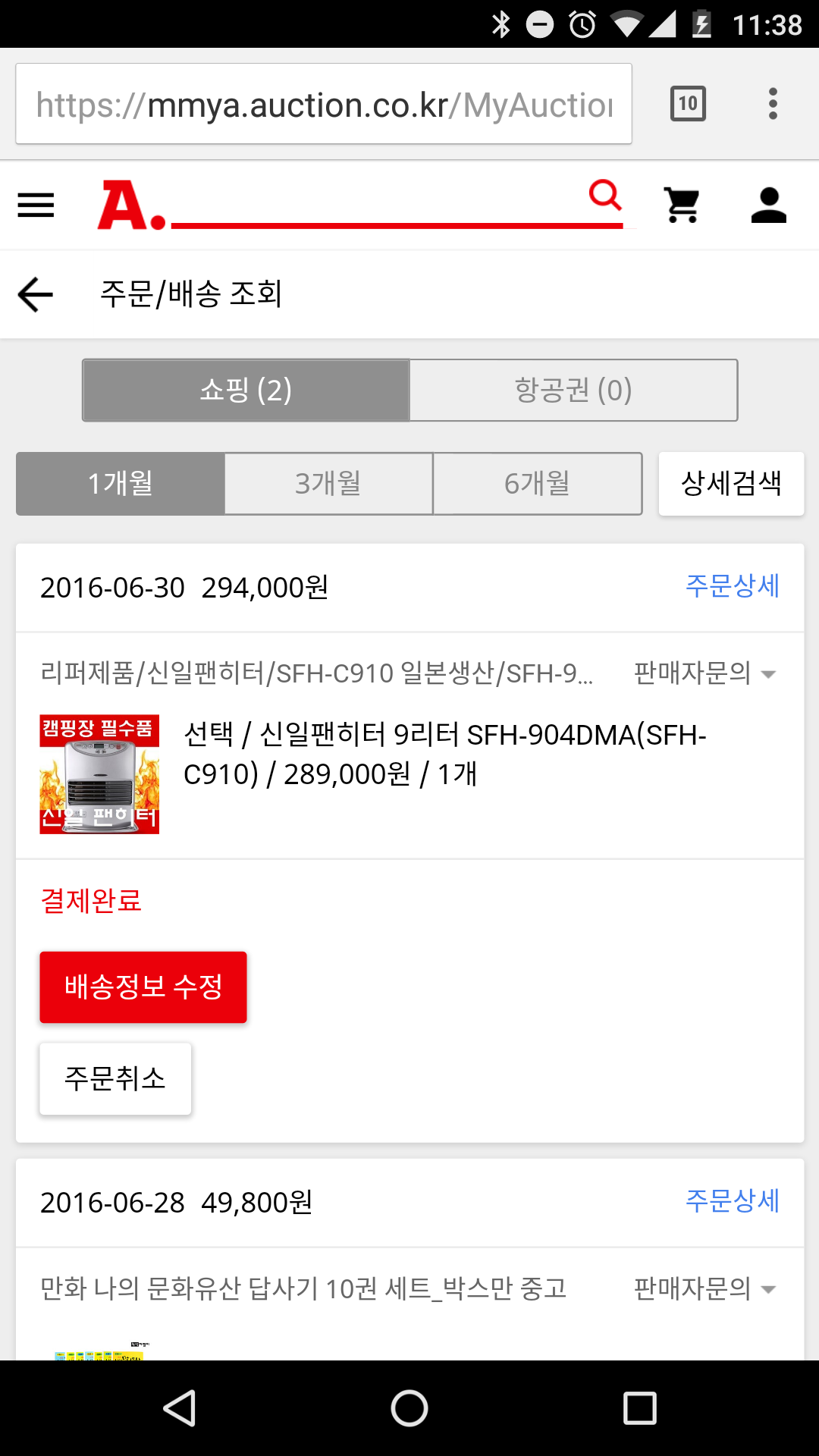The image size is (819, 1456).
Task: Open the hamburger menu
Action: tap(36, 206)
